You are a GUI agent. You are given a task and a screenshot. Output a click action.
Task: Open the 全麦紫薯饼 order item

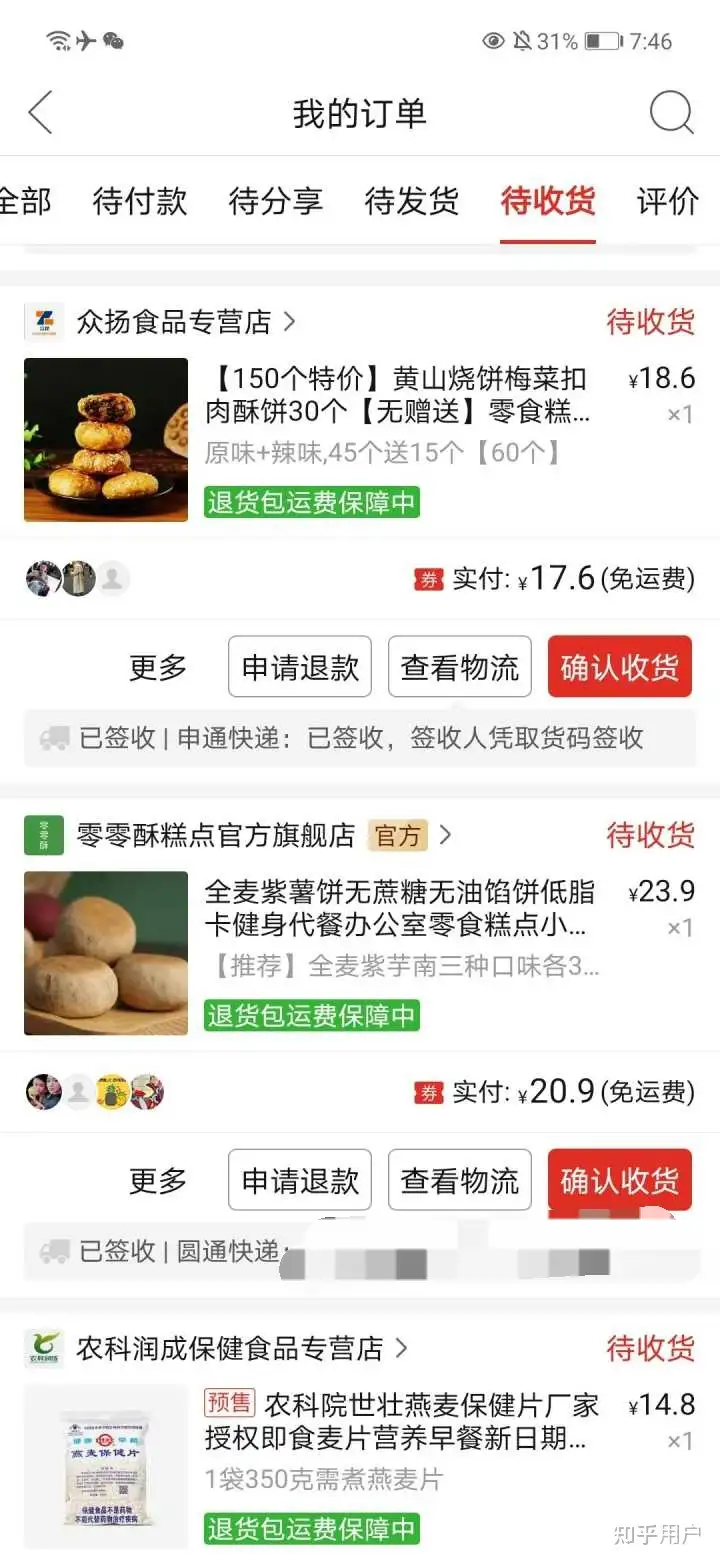click(360, 952)
